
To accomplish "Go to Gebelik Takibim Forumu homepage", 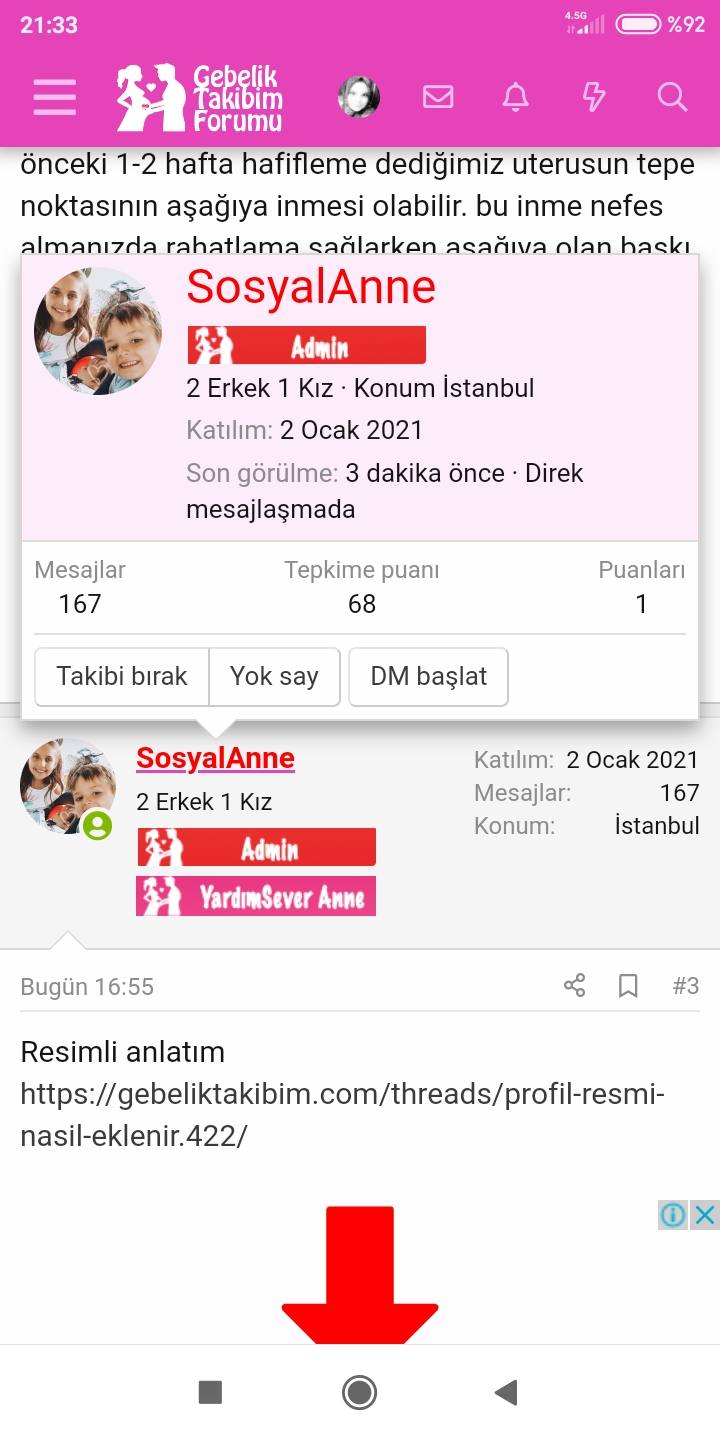I will 200,97.
